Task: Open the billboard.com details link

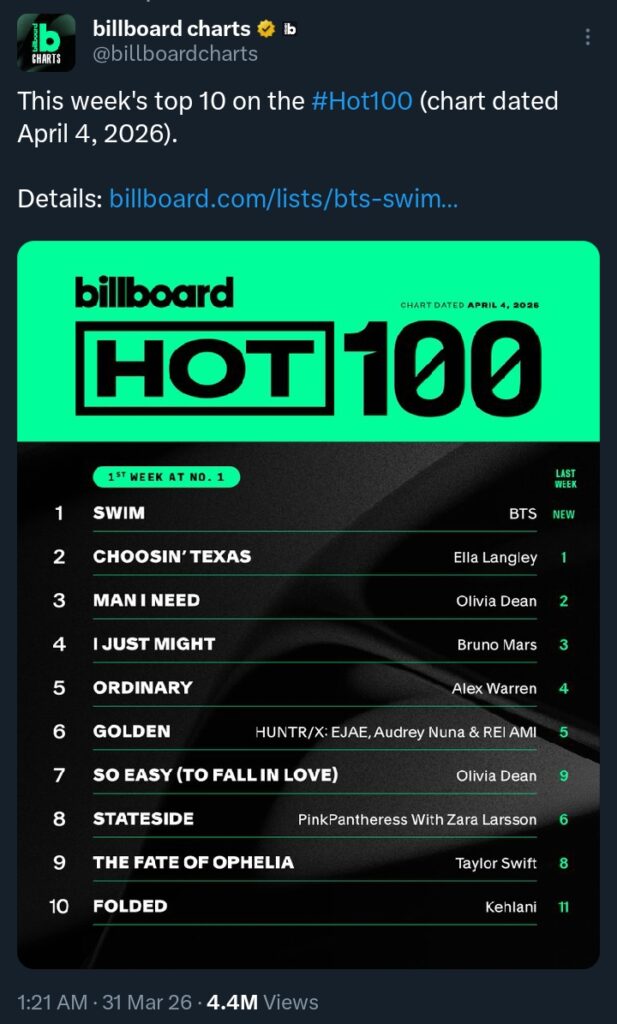Action: pyautogui.click(x=284, y=198)
